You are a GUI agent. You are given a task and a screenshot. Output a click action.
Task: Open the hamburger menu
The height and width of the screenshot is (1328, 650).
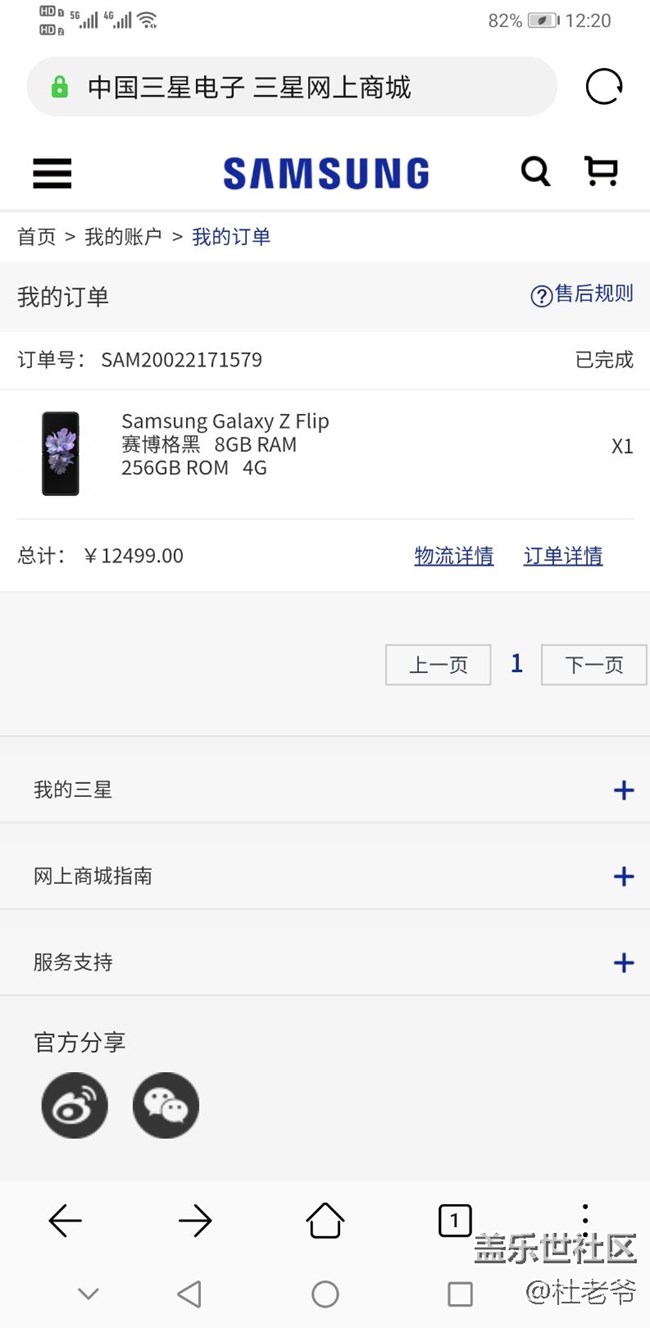pos(52,173)
